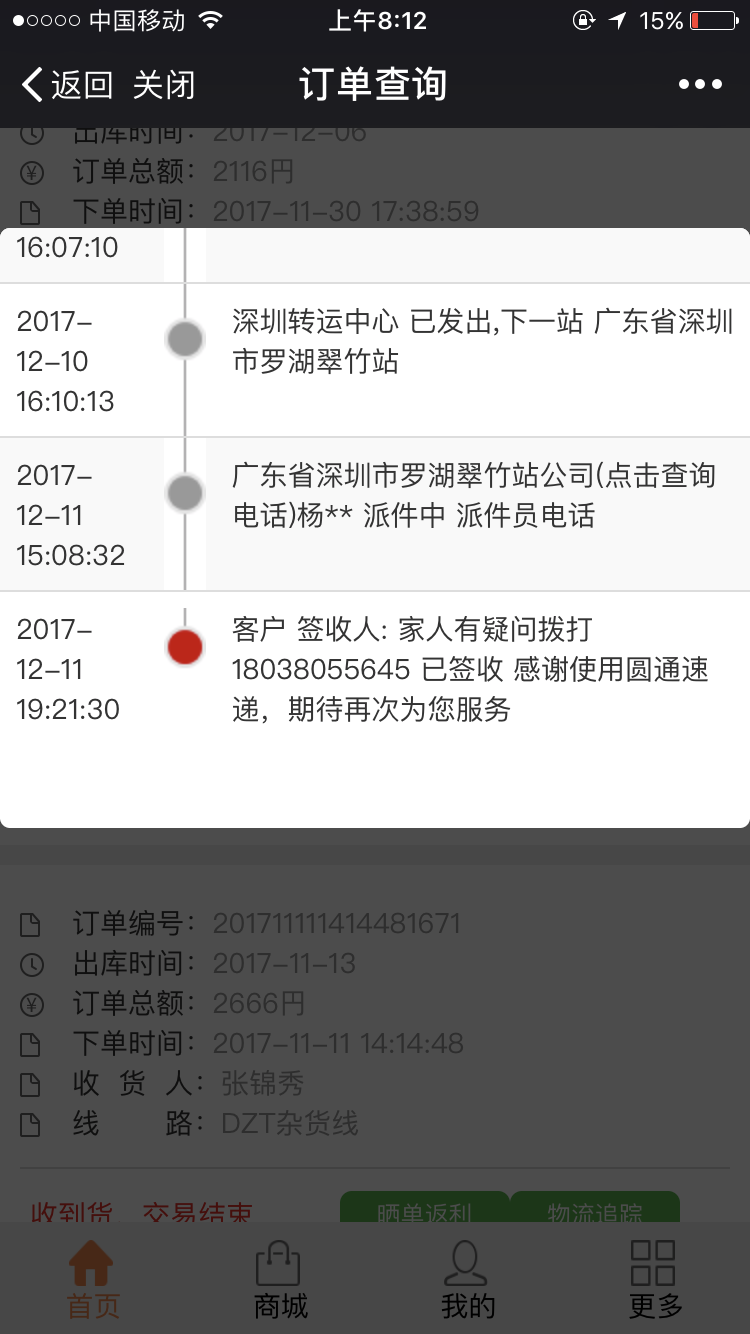Screen dimensions: 750x1334
Task: Open the 更多 tab
Action: click(655, 1279)
